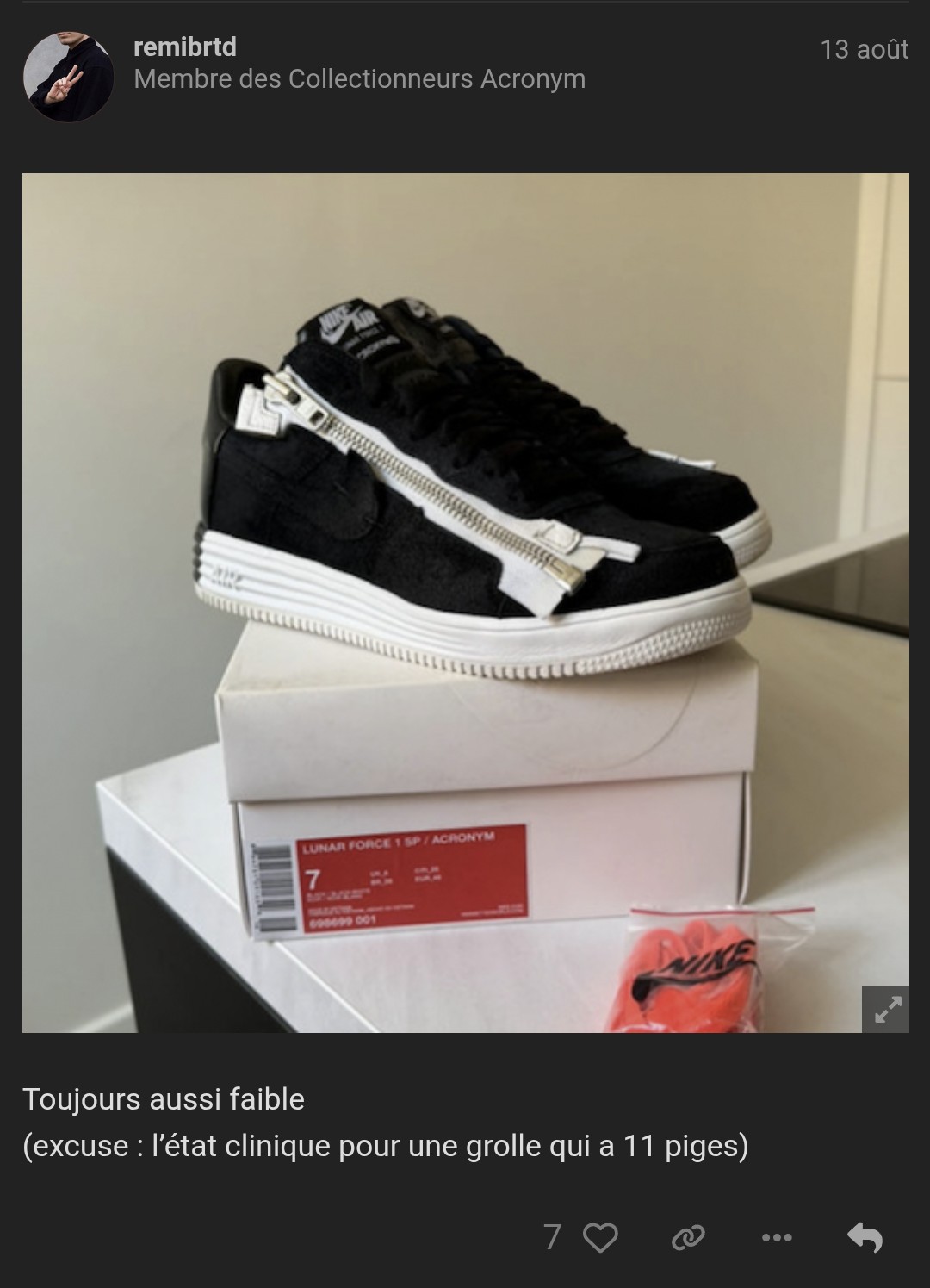Reply to remibrtd's post
Image resolution: width=930 pixels, height=1288 pixels.
(865, 1237)
